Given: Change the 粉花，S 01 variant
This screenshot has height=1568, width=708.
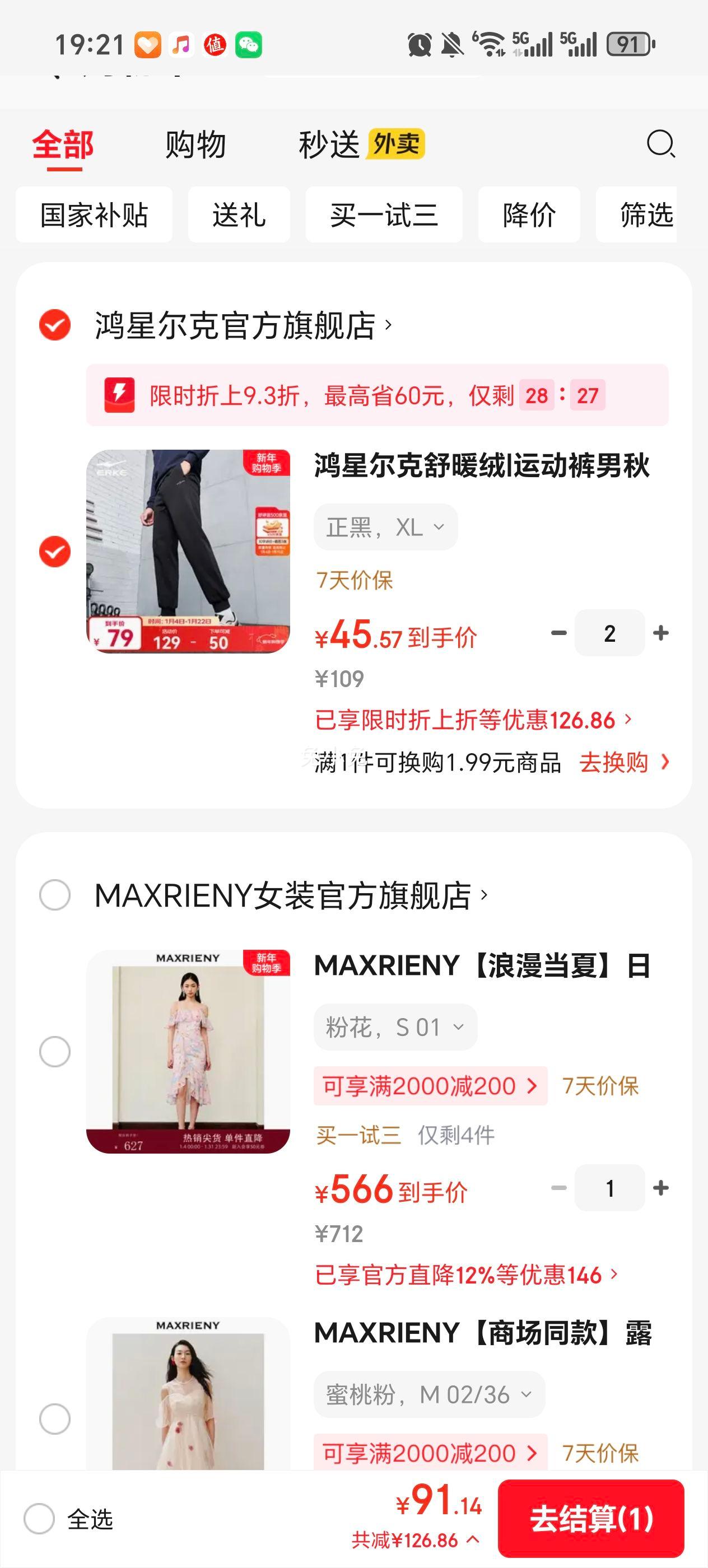Looking at the screenshot, I should 395,1028.
